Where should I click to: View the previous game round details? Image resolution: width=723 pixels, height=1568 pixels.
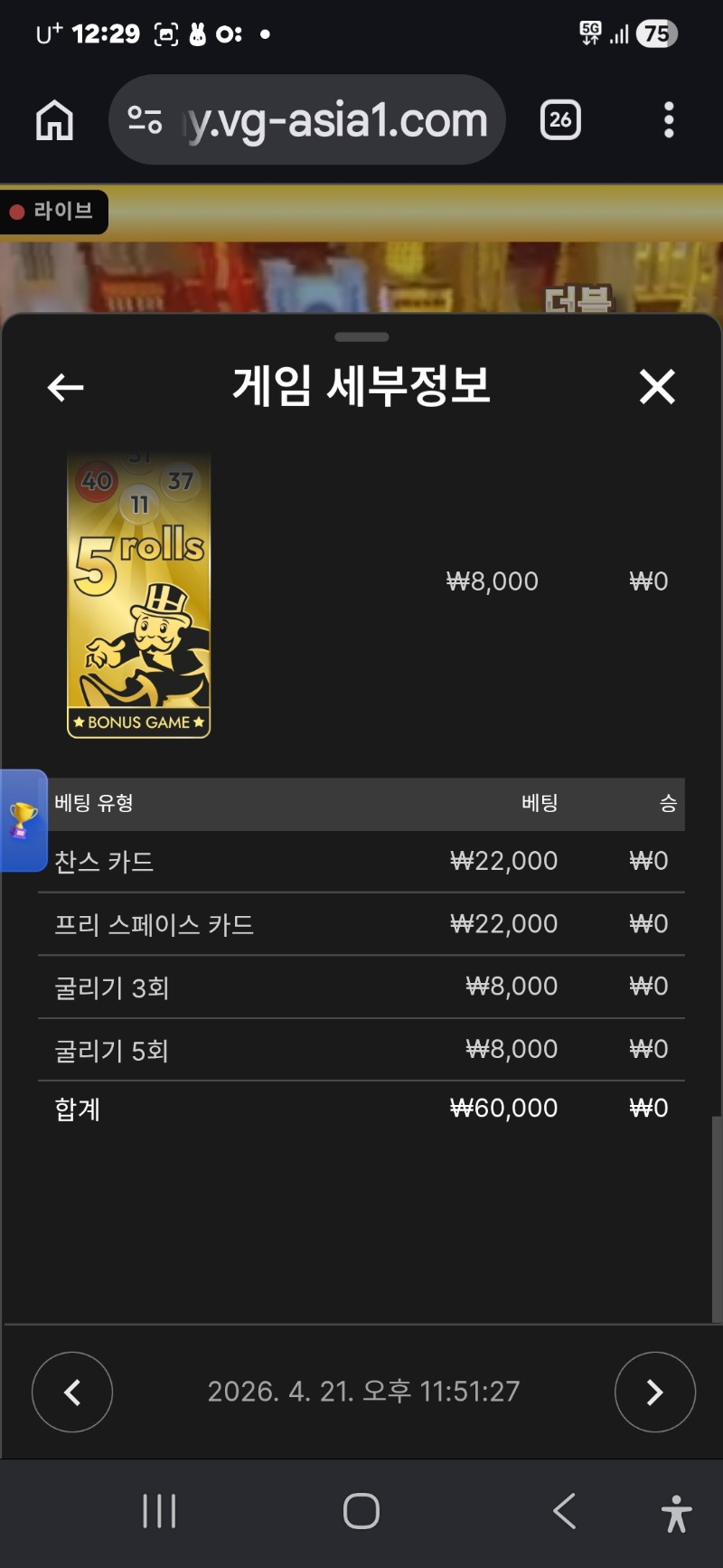[x=72, y=1392]
